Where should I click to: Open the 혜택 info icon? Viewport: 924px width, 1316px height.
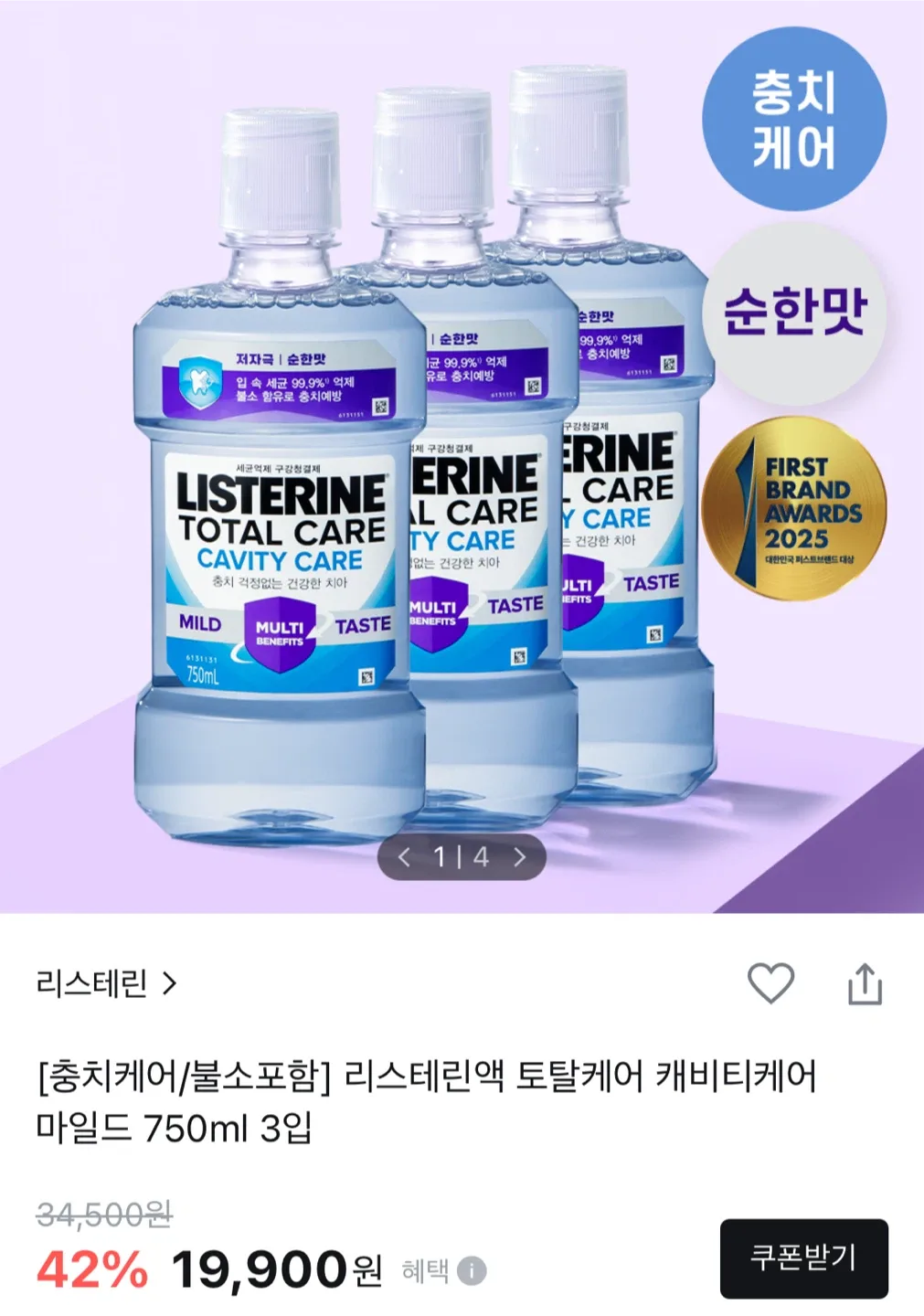pyautogui.click(x=472, y=1270)
